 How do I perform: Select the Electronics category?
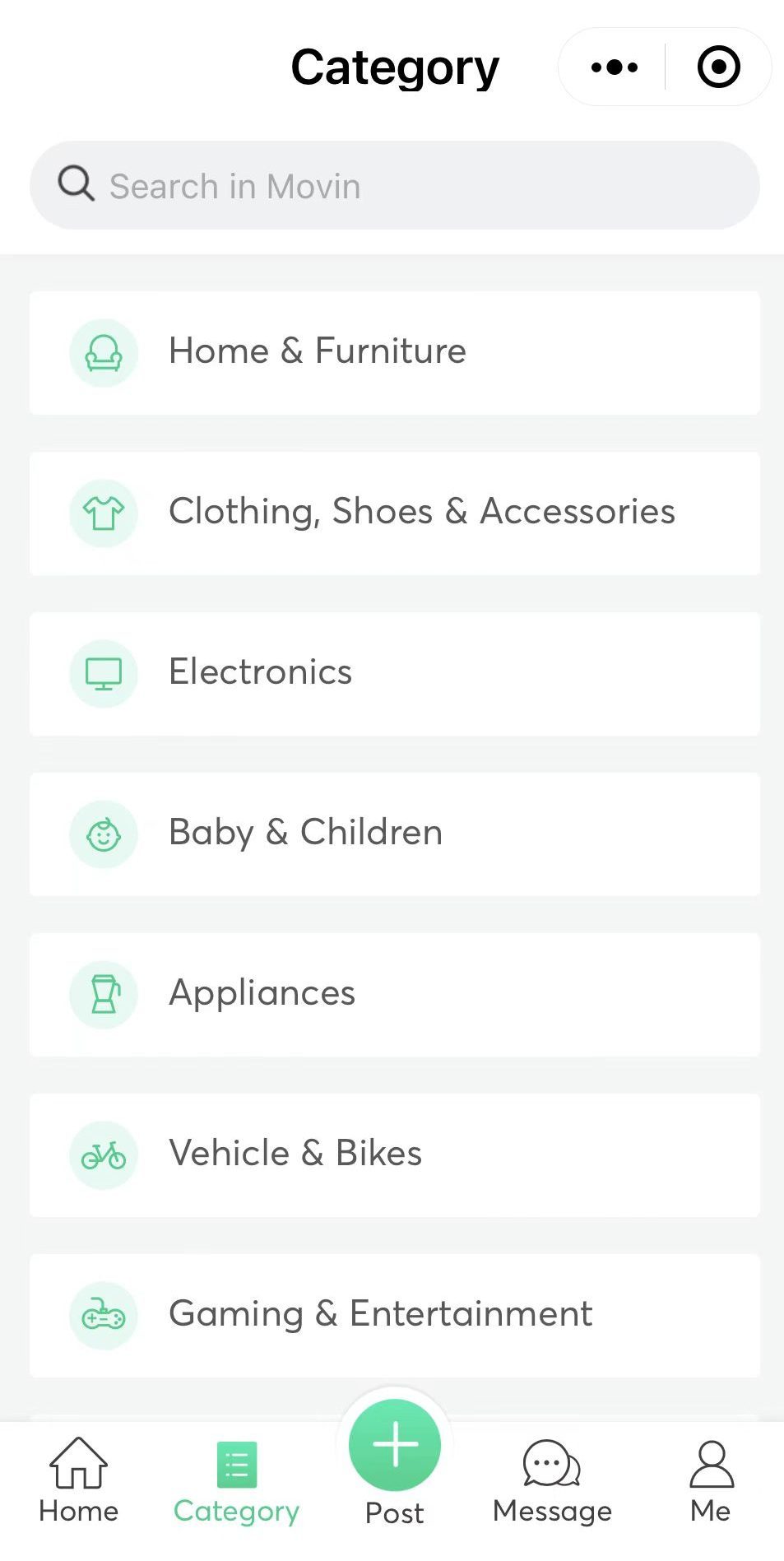395,673
